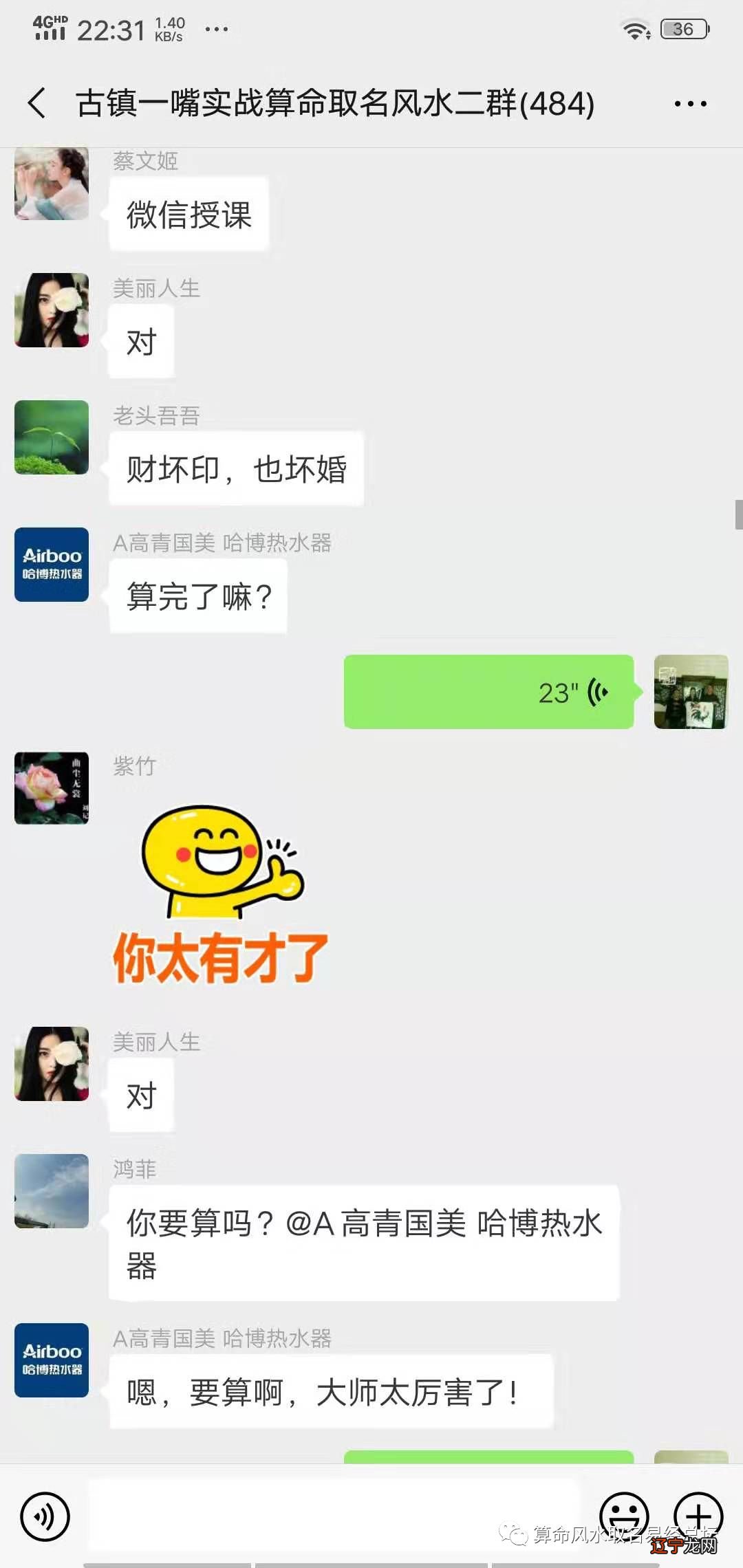The width and height of the screenshot is (743, 1568).
Task: Tap the speaker icon on the voice message
Action: 596,691
